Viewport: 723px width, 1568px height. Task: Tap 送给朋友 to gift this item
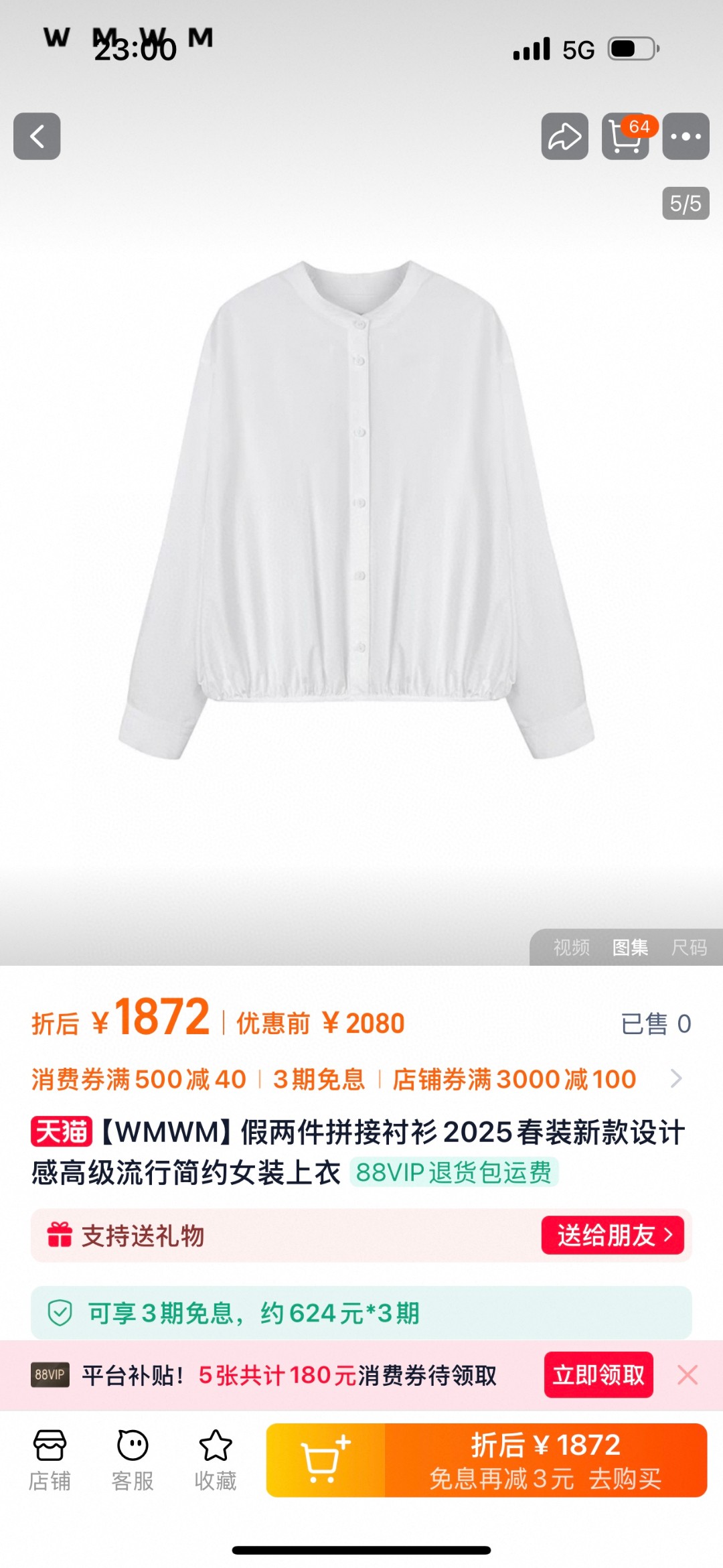coord(613,1235)
